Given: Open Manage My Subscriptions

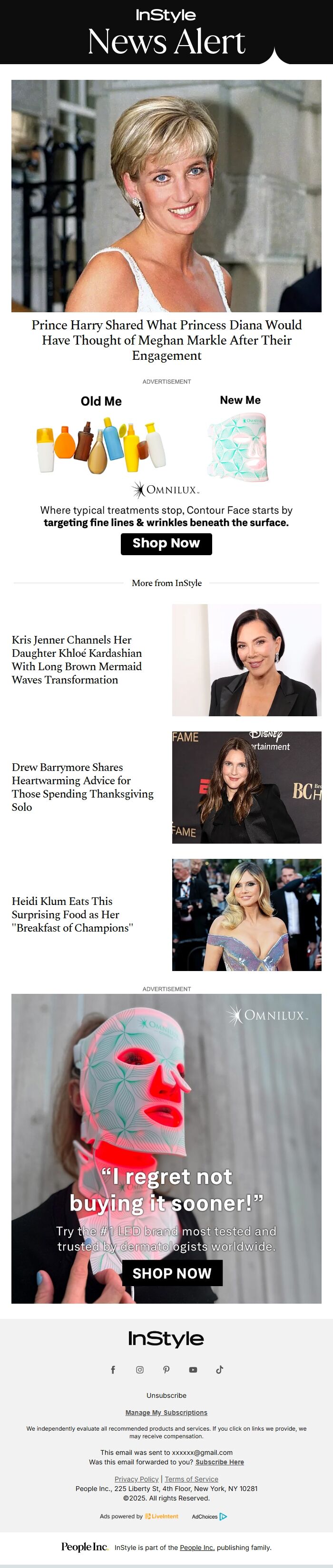Looking at the screenshot, I should coord(166,1412).
